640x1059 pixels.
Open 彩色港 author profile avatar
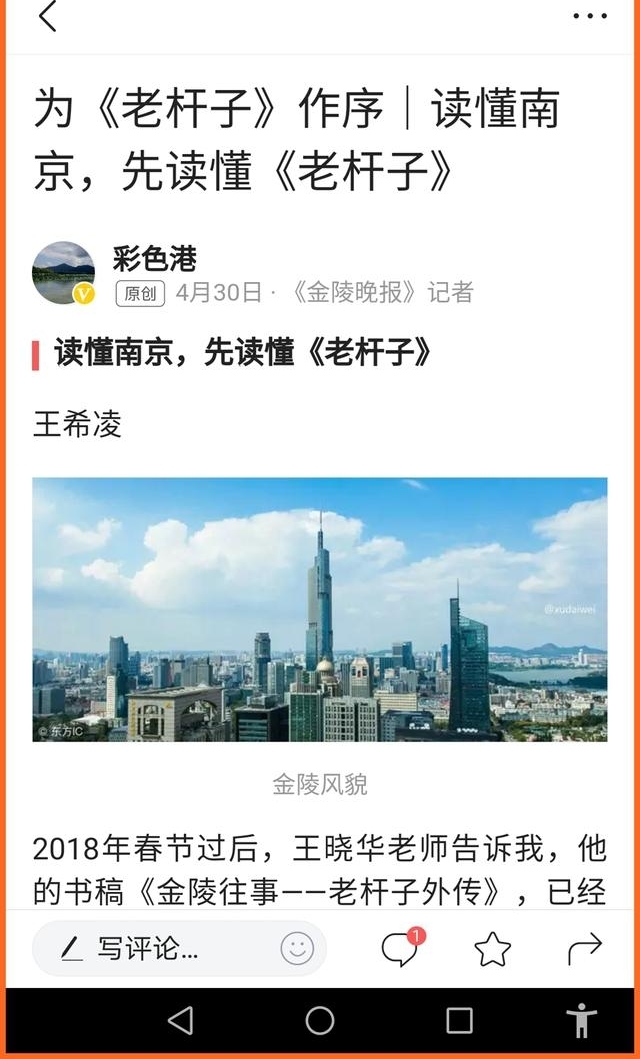coord(63,273)
